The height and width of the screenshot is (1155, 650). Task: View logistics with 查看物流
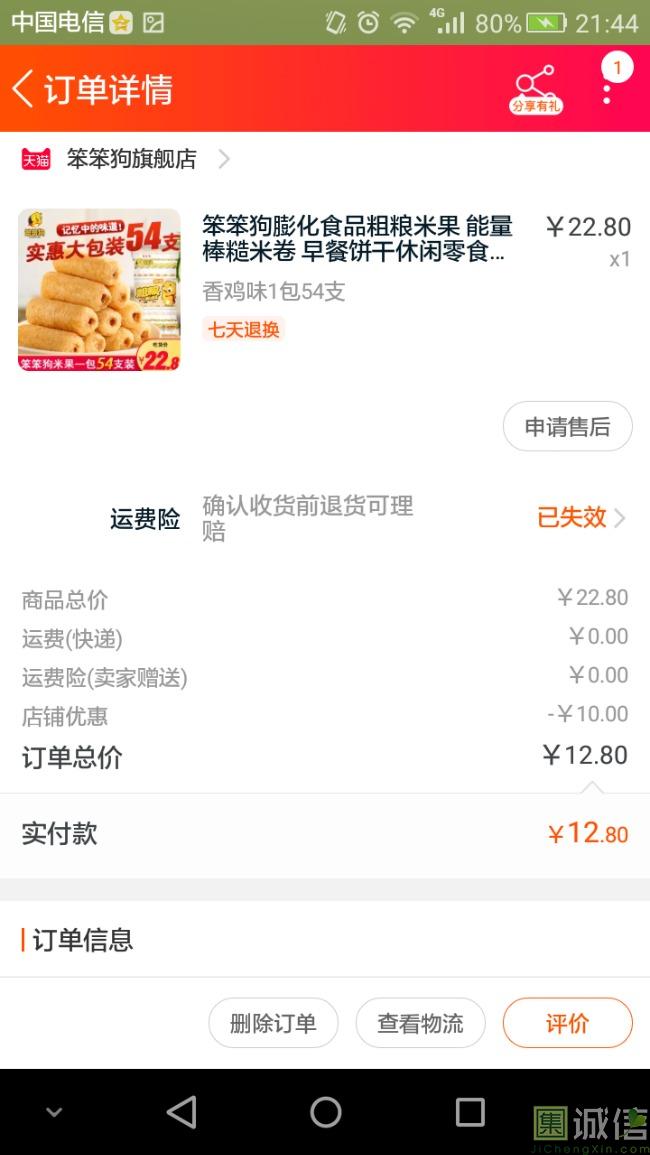(420, 1023)
